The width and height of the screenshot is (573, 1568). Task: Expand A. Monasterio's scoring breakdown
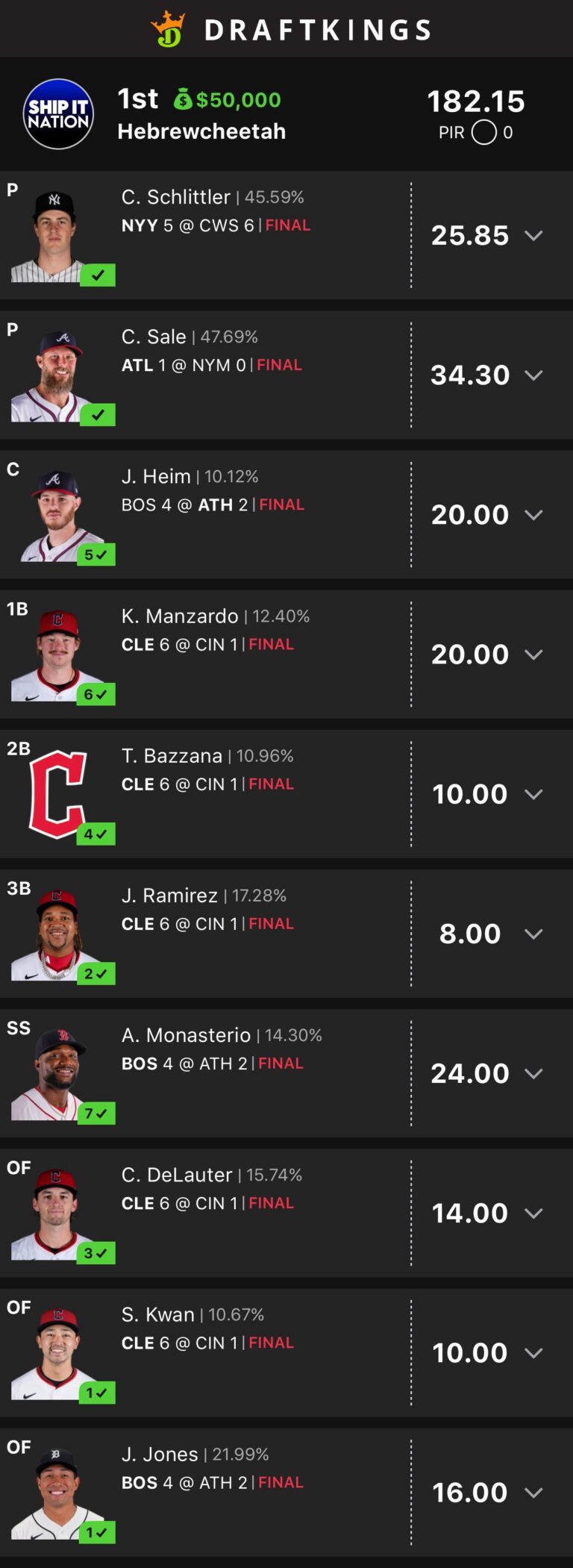pyautogui.click(x=533, y=1073)
